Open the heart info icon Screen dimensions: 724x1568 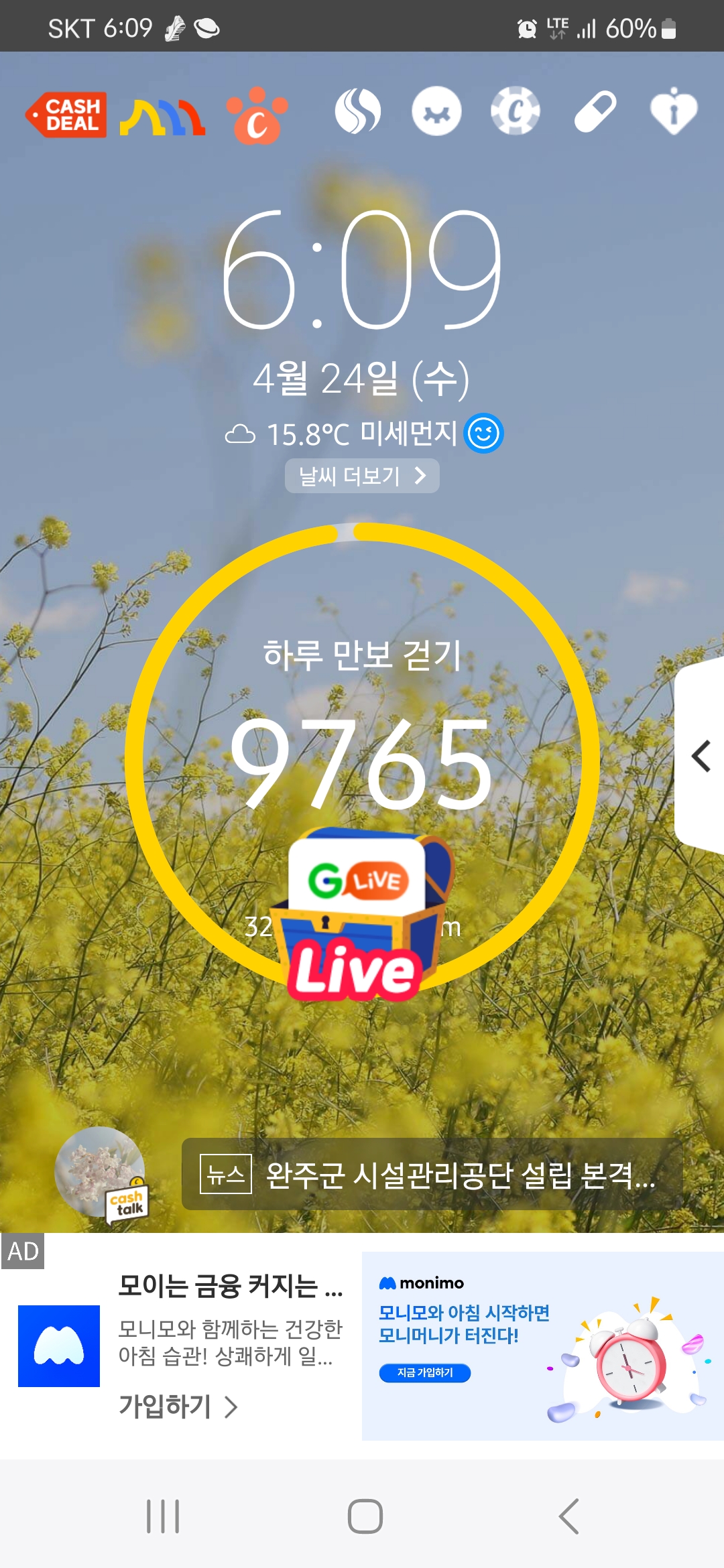click(x=674, y=111)
